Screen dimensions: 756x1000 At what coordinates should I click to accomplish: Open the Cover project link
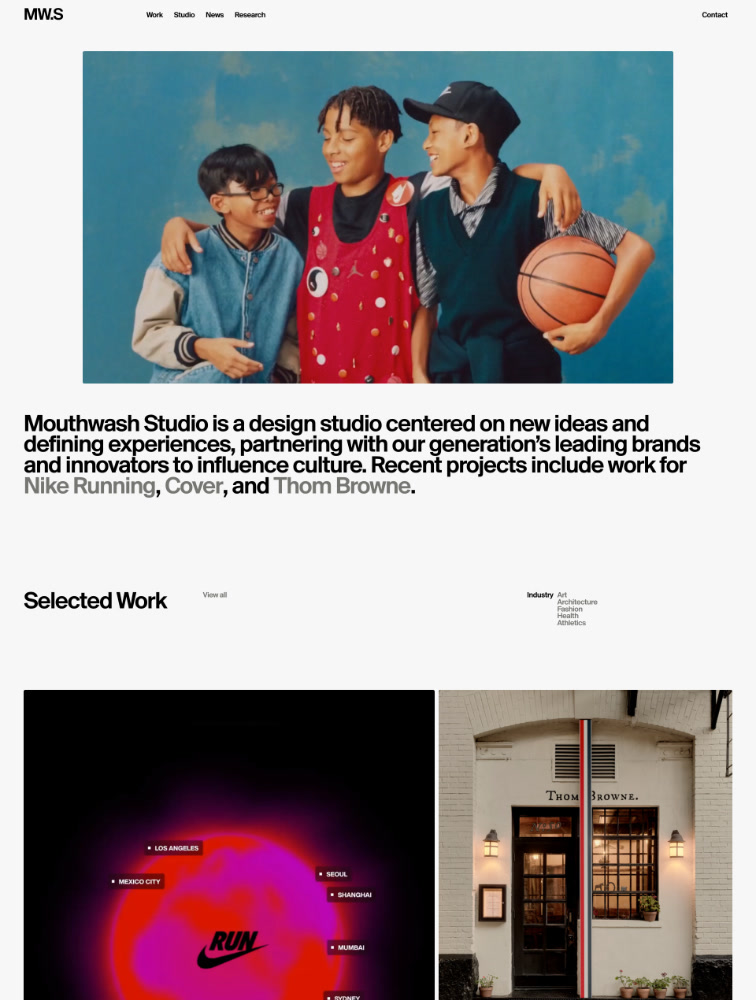point(192,487)
